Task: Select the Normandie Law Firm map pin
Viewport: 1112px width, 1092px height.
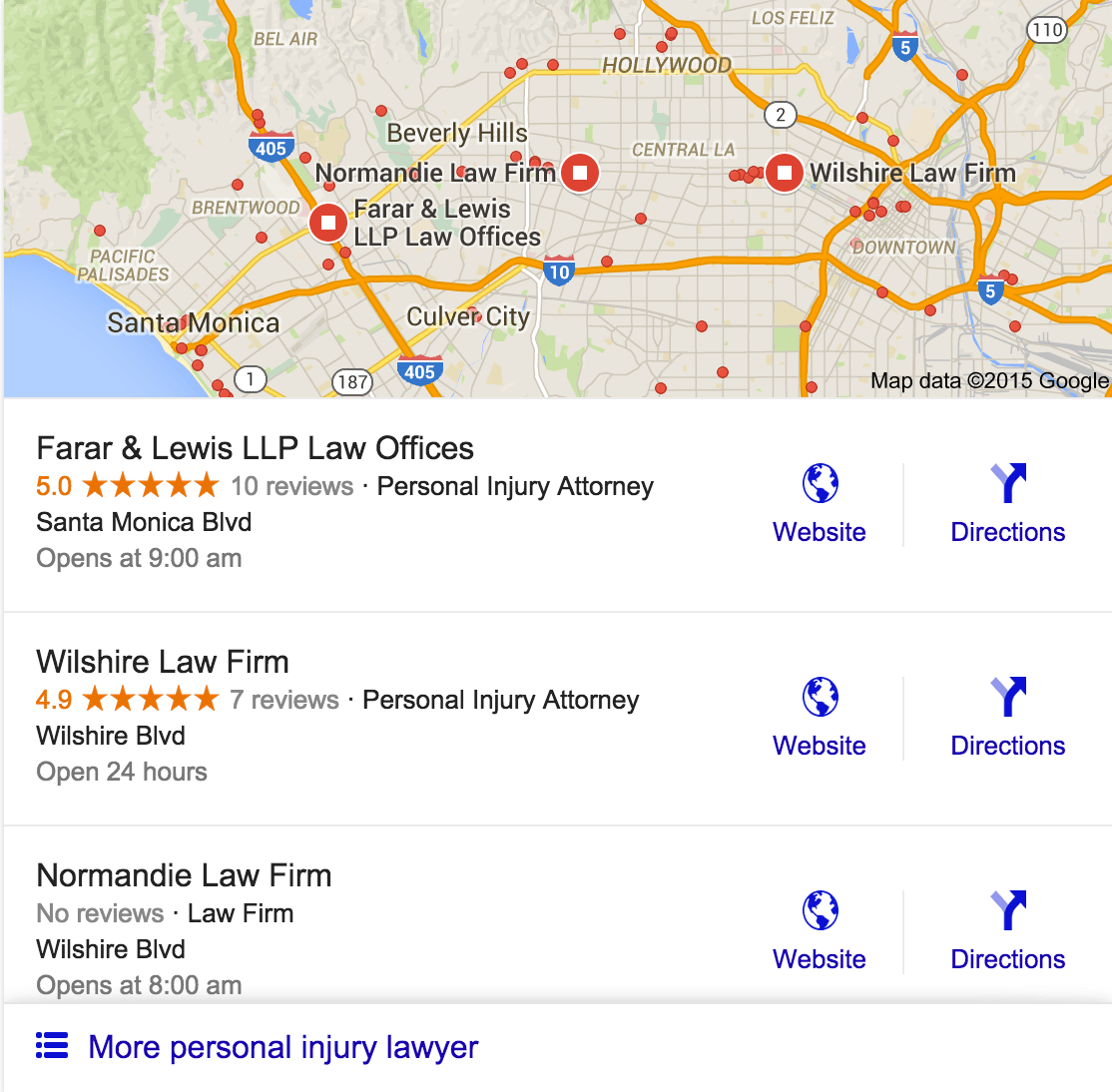Action: point(580,173)
